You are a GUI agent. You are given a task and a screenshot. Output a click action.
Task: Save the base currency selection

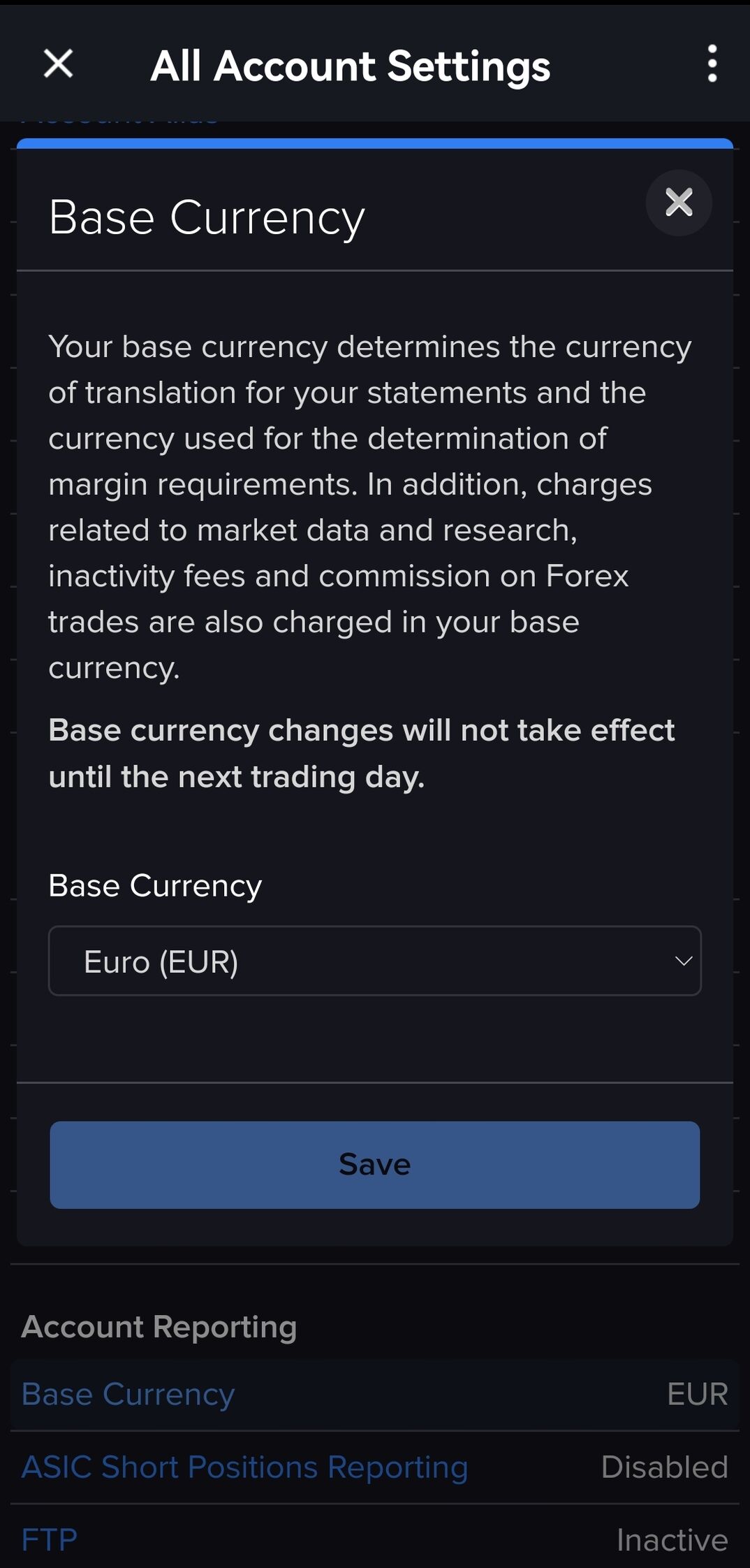pos(375,1165)
